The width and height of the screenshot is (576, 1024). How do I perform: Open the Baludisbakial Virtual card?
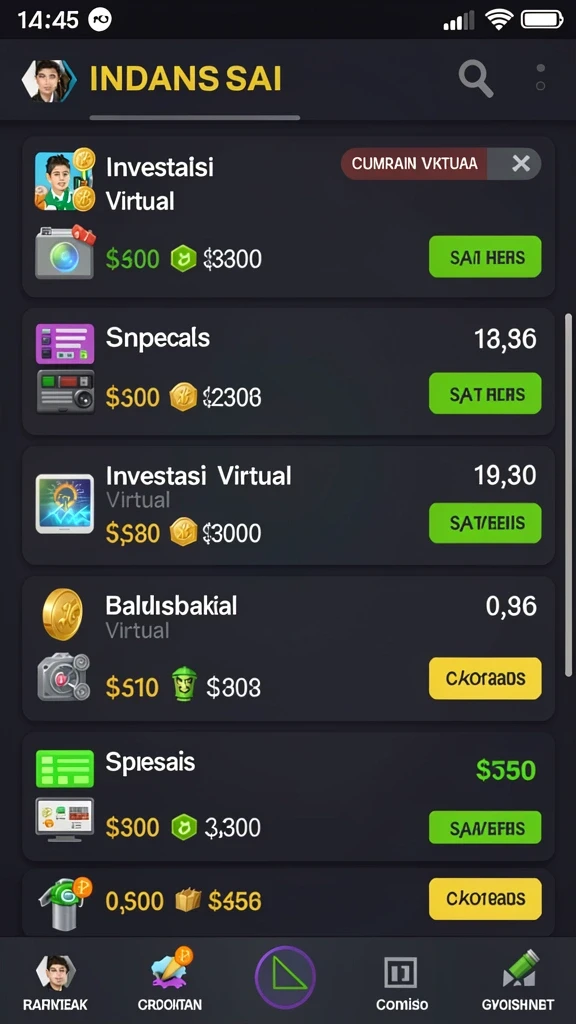click(x=289, y=648)
